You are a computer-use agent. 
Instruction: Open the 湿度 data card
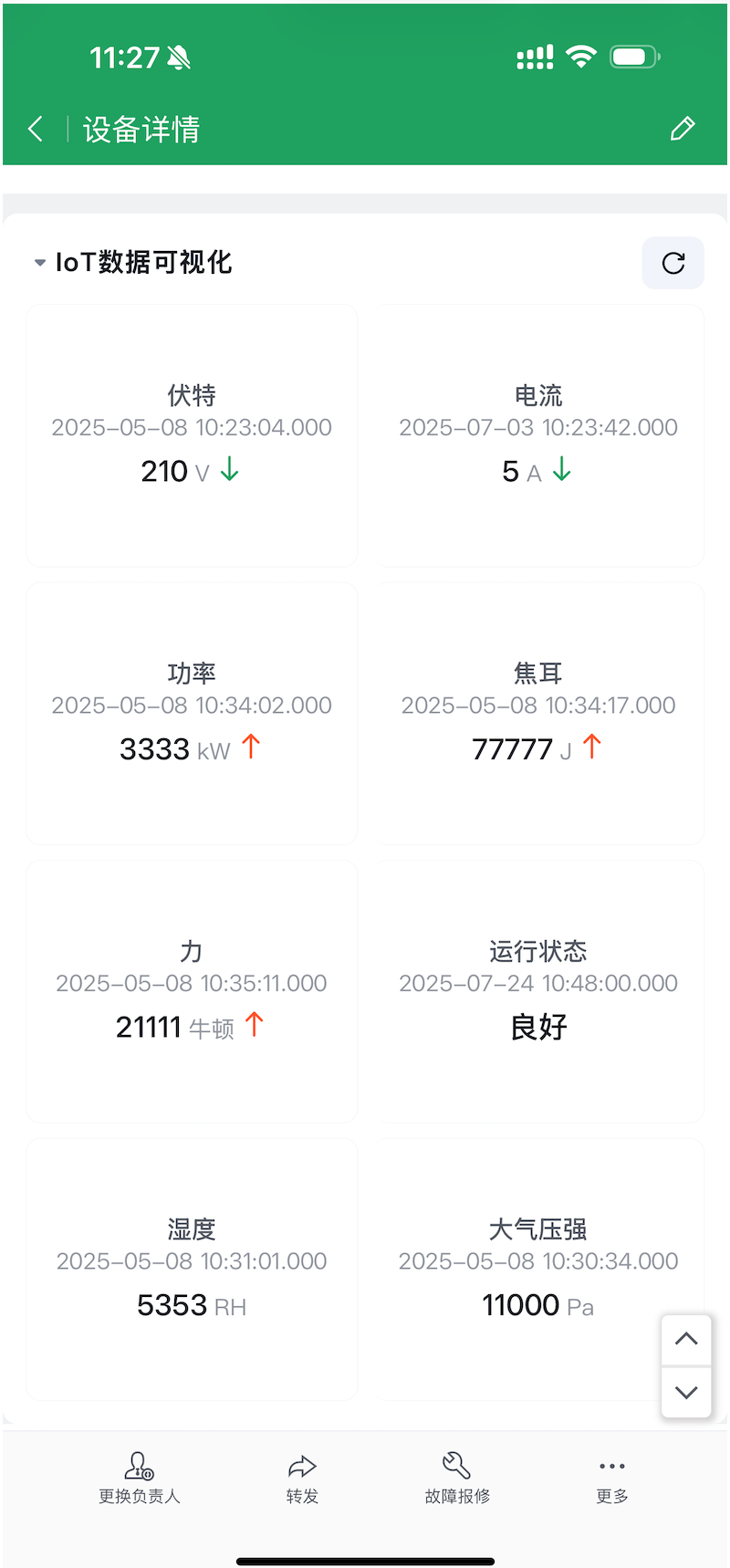pyautogui.click(x=192, y=1269)
